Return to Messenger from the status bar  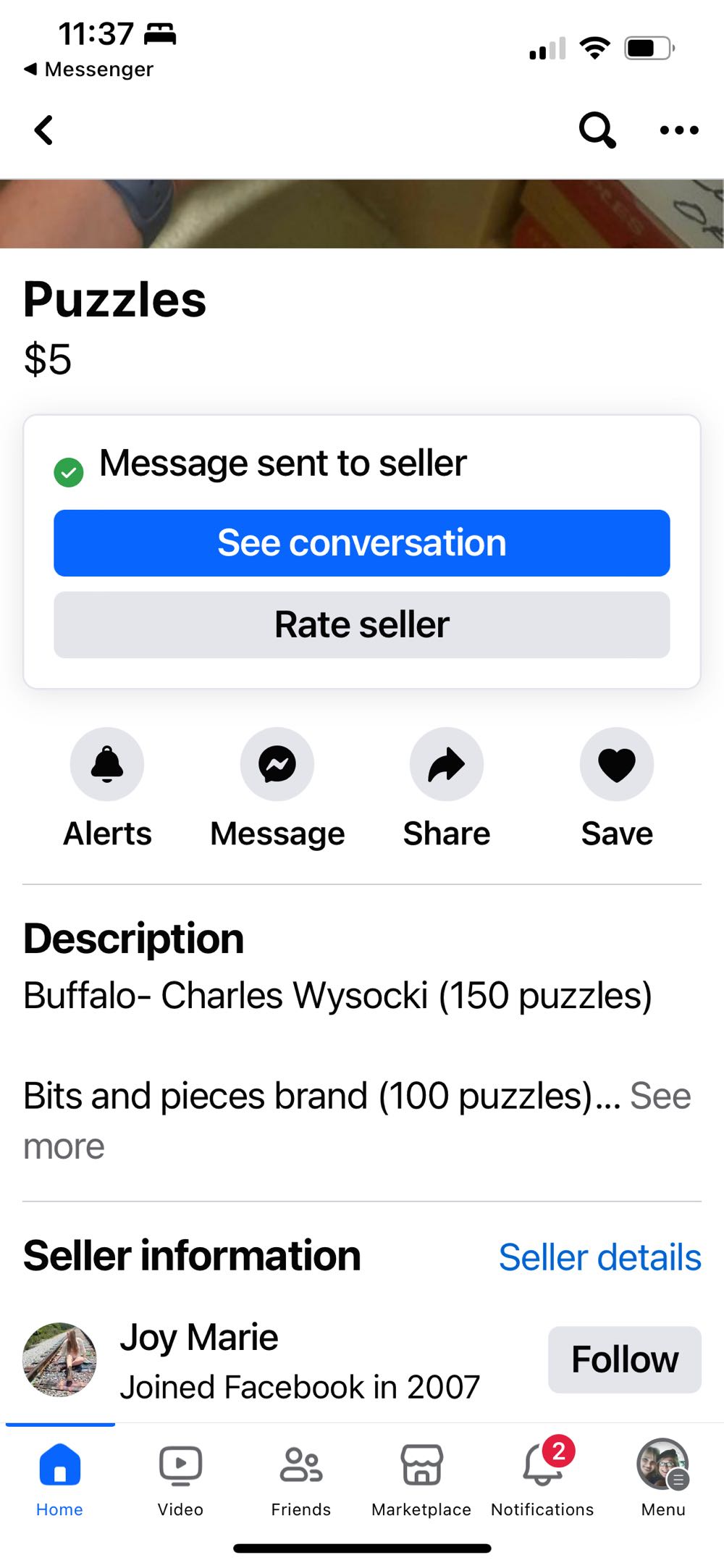click(89, 69)
